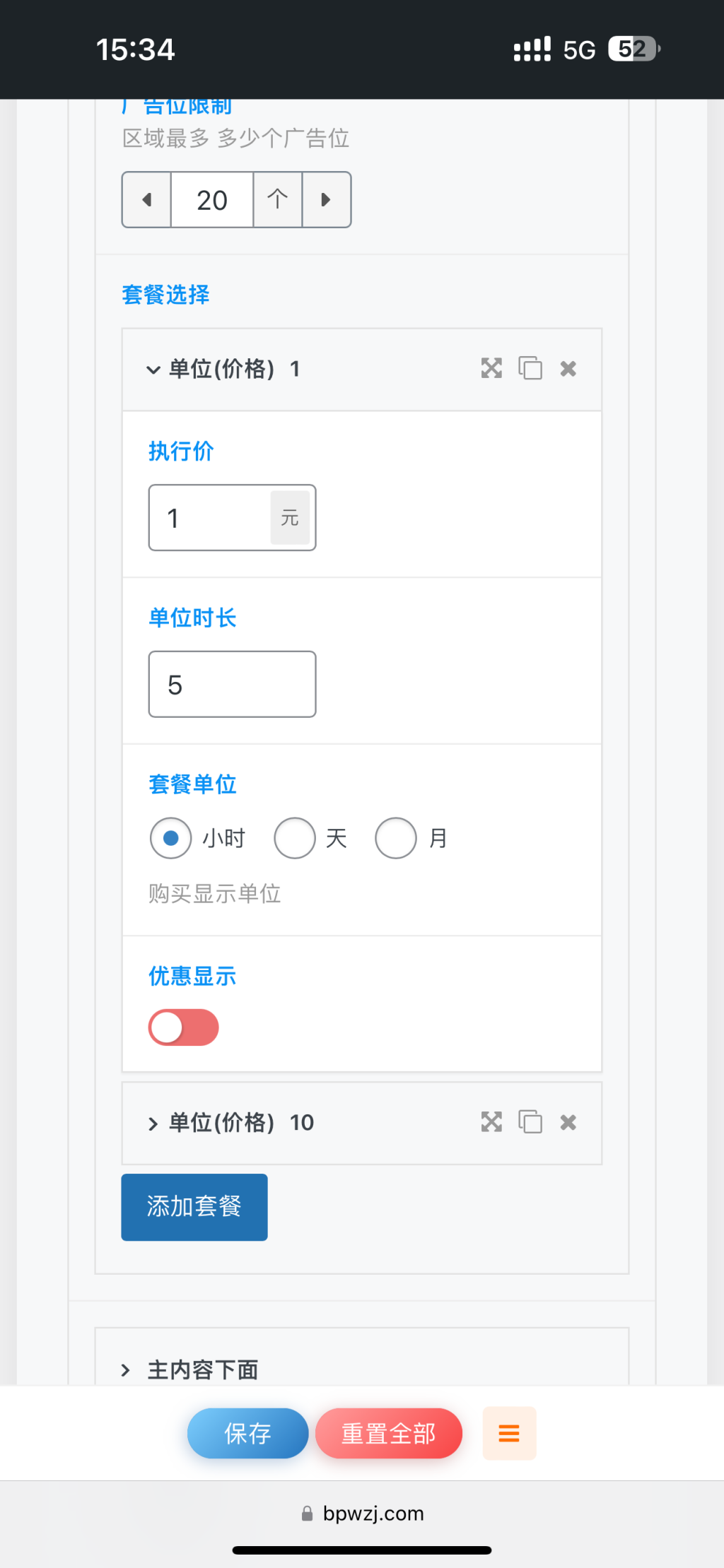724x1568 pixels.
Task: Select 小时 as the package unit
Action: [170, 838]
